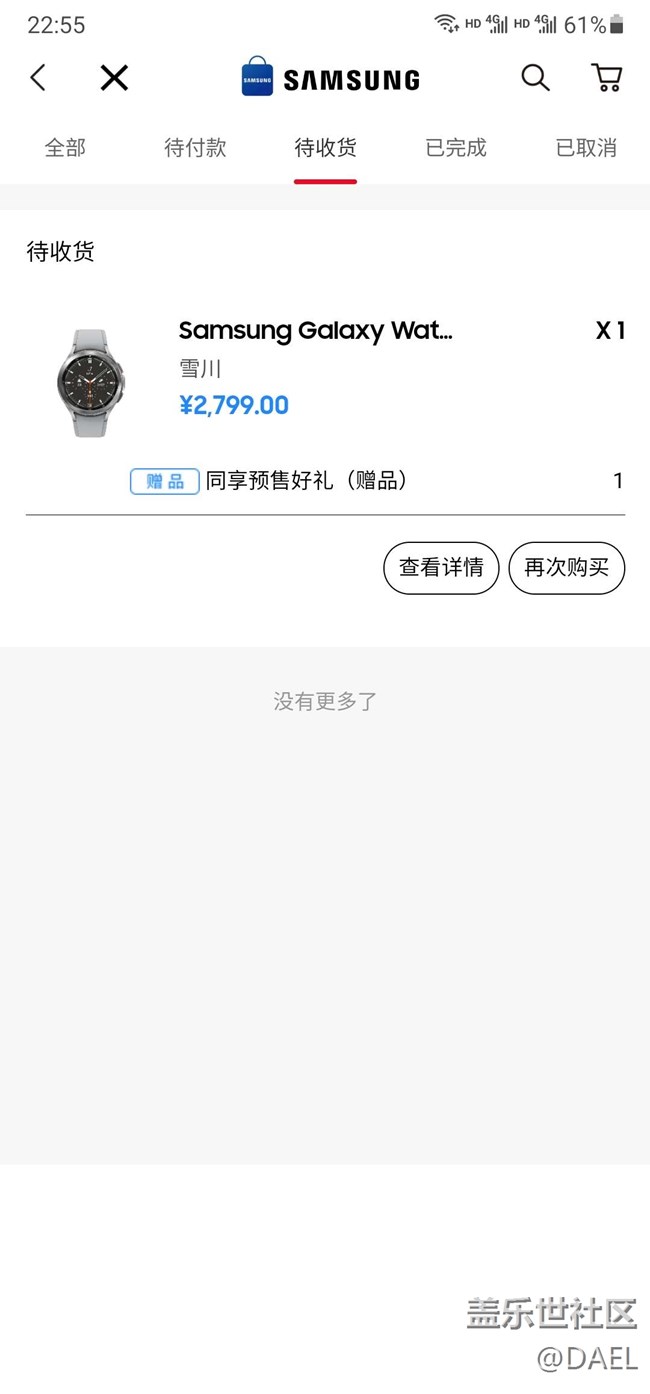Open the shopping cart
This screenshot has width=650, height=1394.
(606, 78)
